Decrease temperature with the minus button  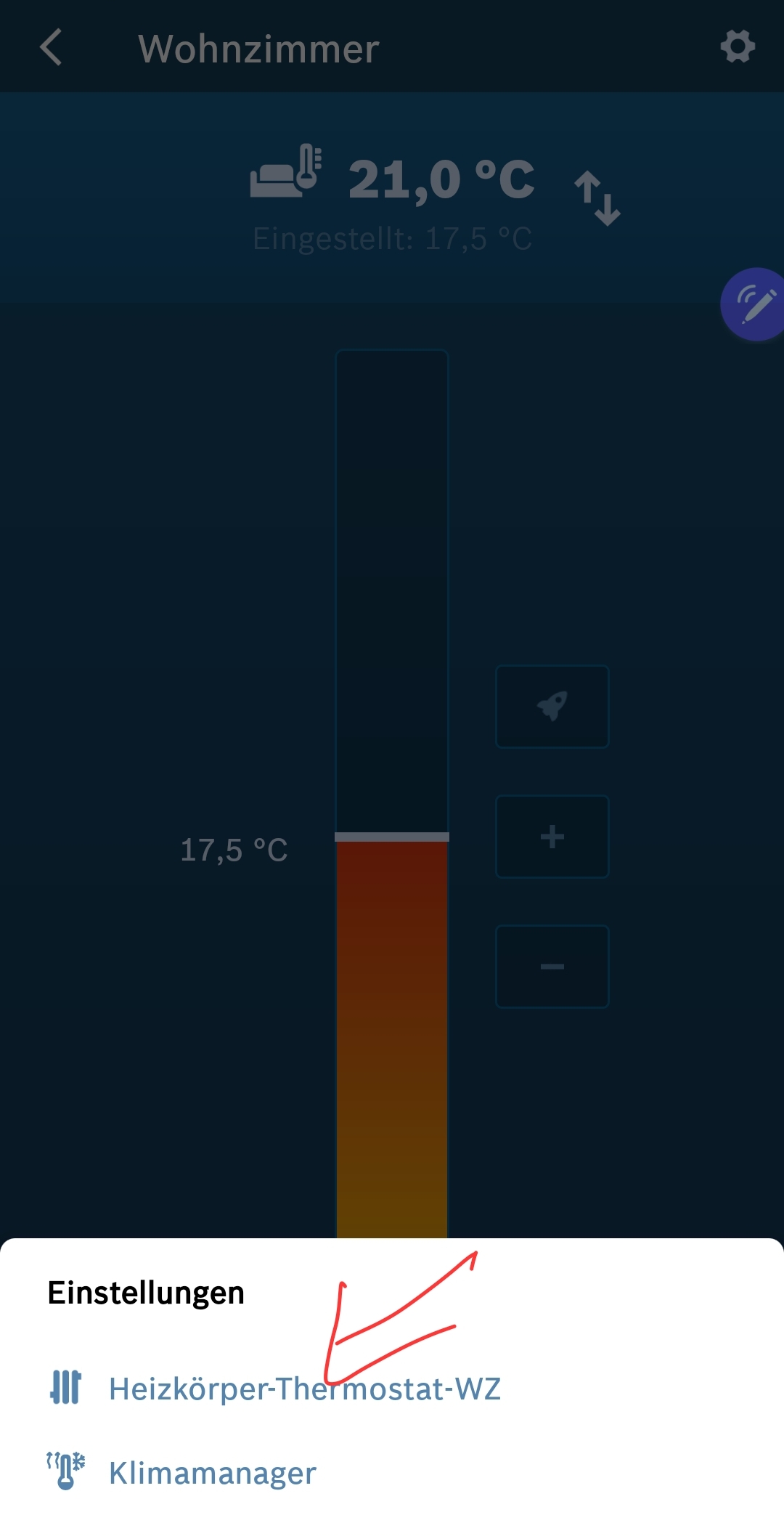552,967
